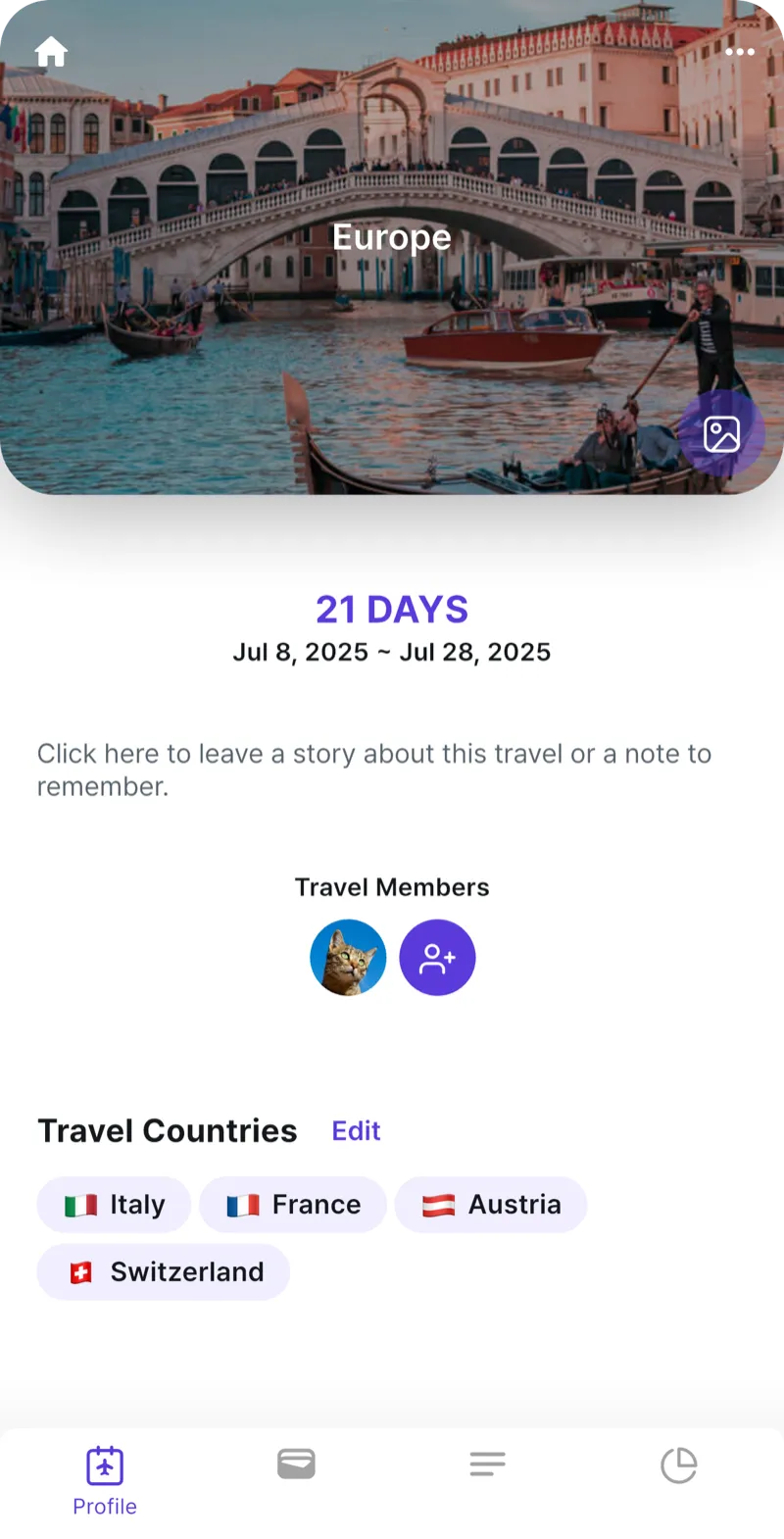784x1539 pixels.
Task: Add a new travel member
Action: click(437, 958)
